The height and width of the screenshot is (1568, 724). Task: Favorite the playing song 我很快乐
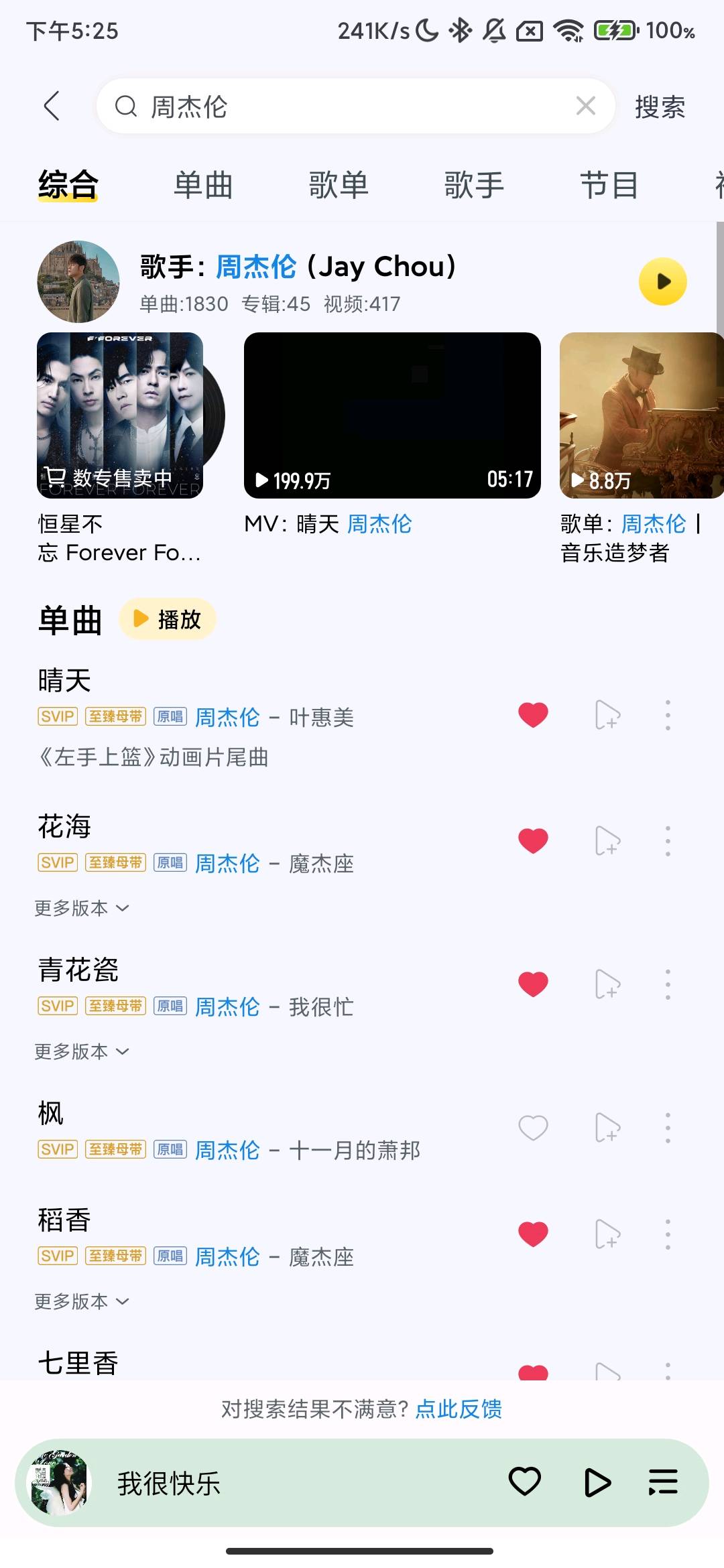point(525,1482)
